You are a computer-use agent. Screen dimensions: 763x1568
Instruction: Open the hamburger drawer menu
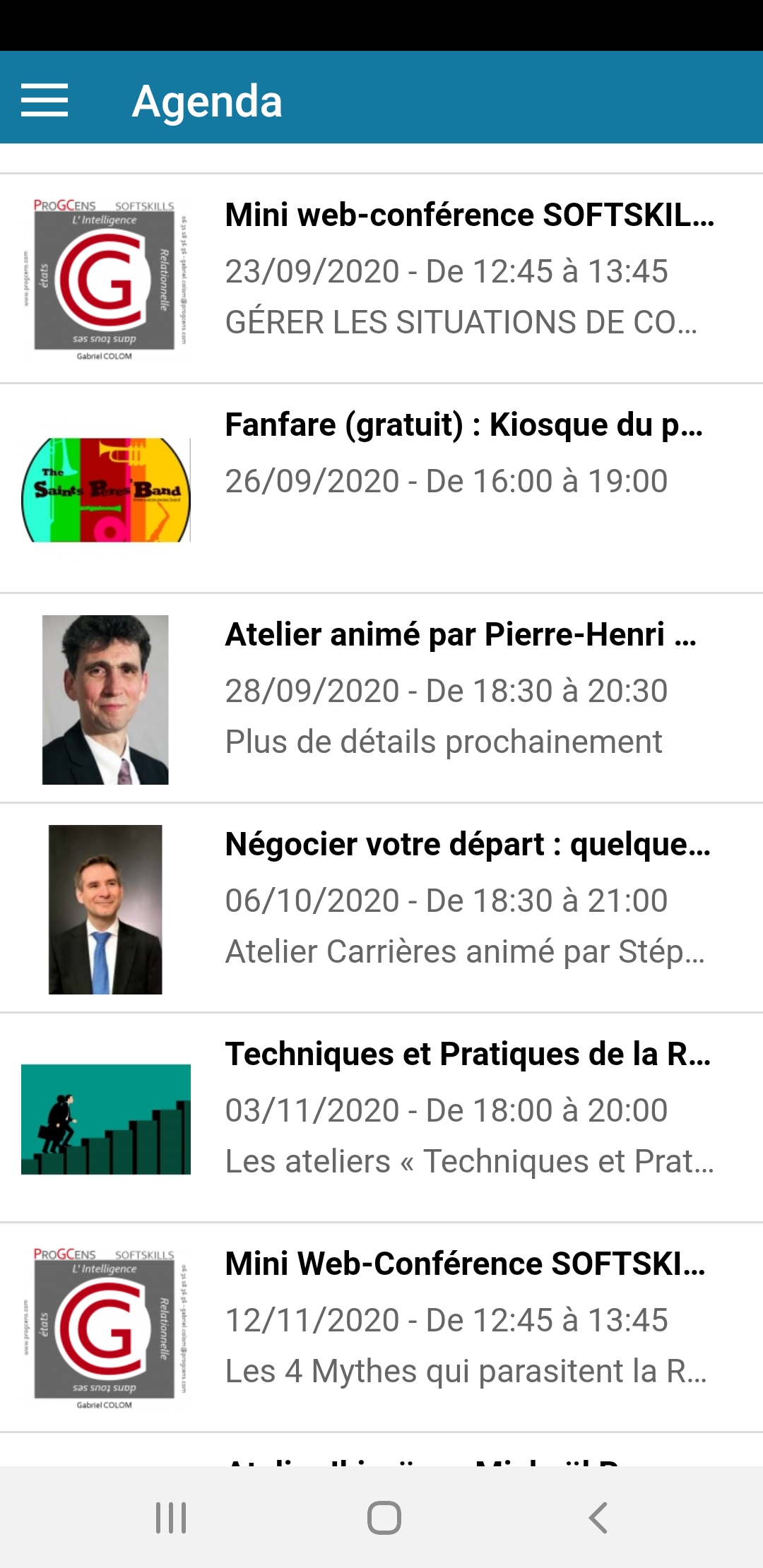click(x=45, y=100)
